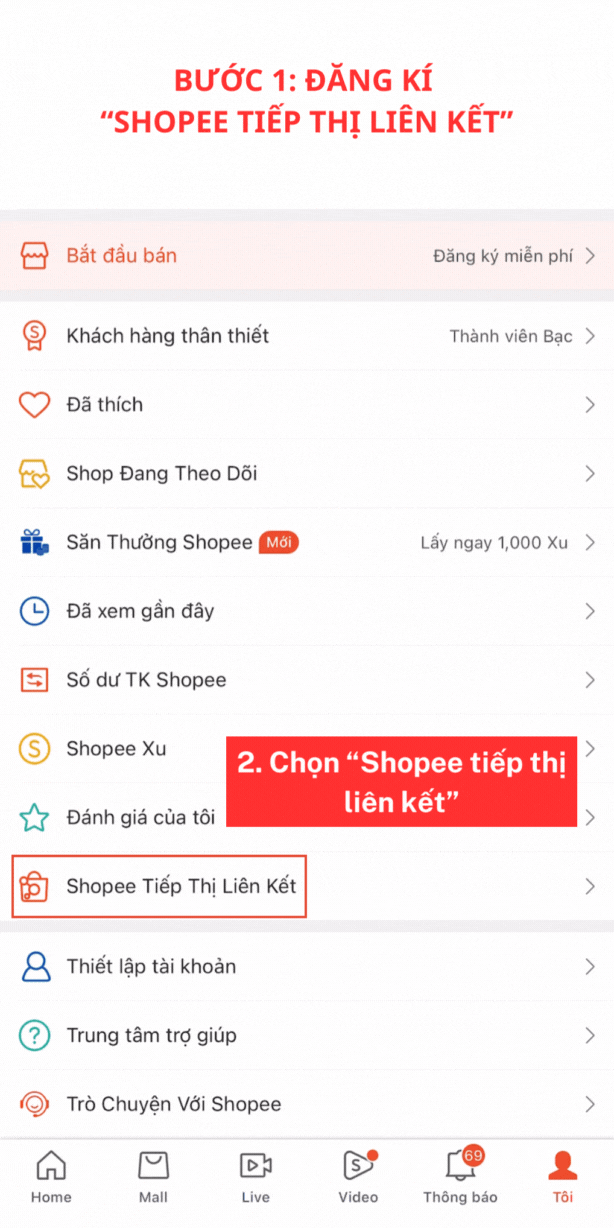The image size is (614, 1228).
Task: Switch to the Mall tab
Action: (153, 1177)
